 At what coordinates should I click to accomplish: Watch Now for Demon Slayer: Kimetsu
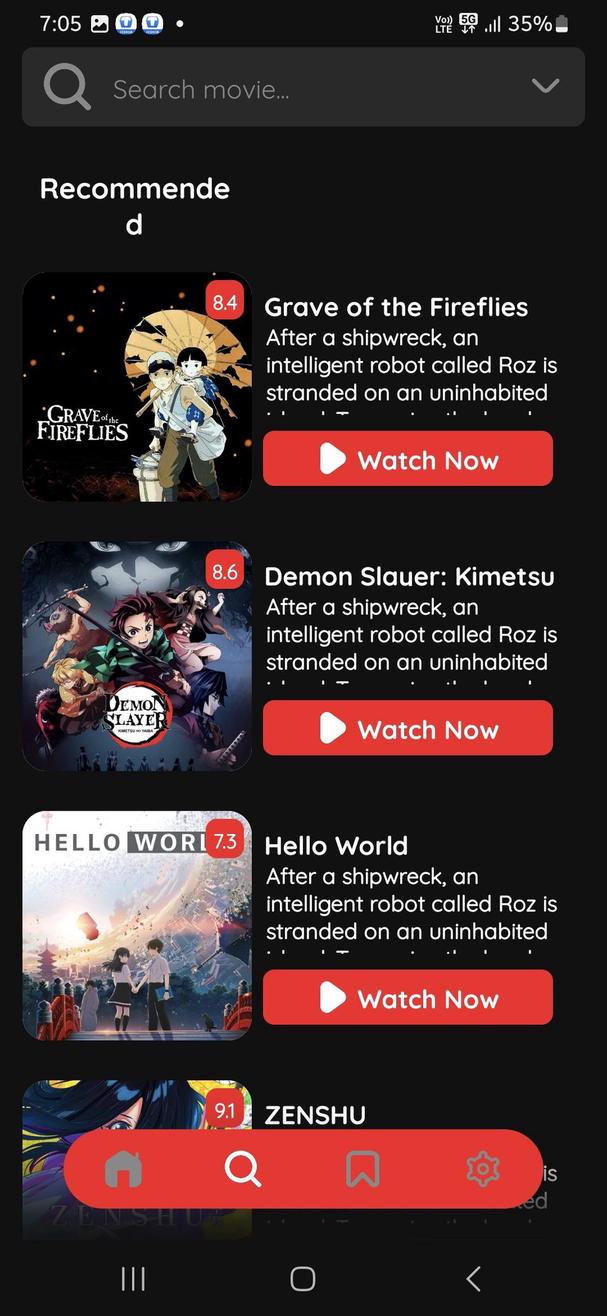point(408,729)
